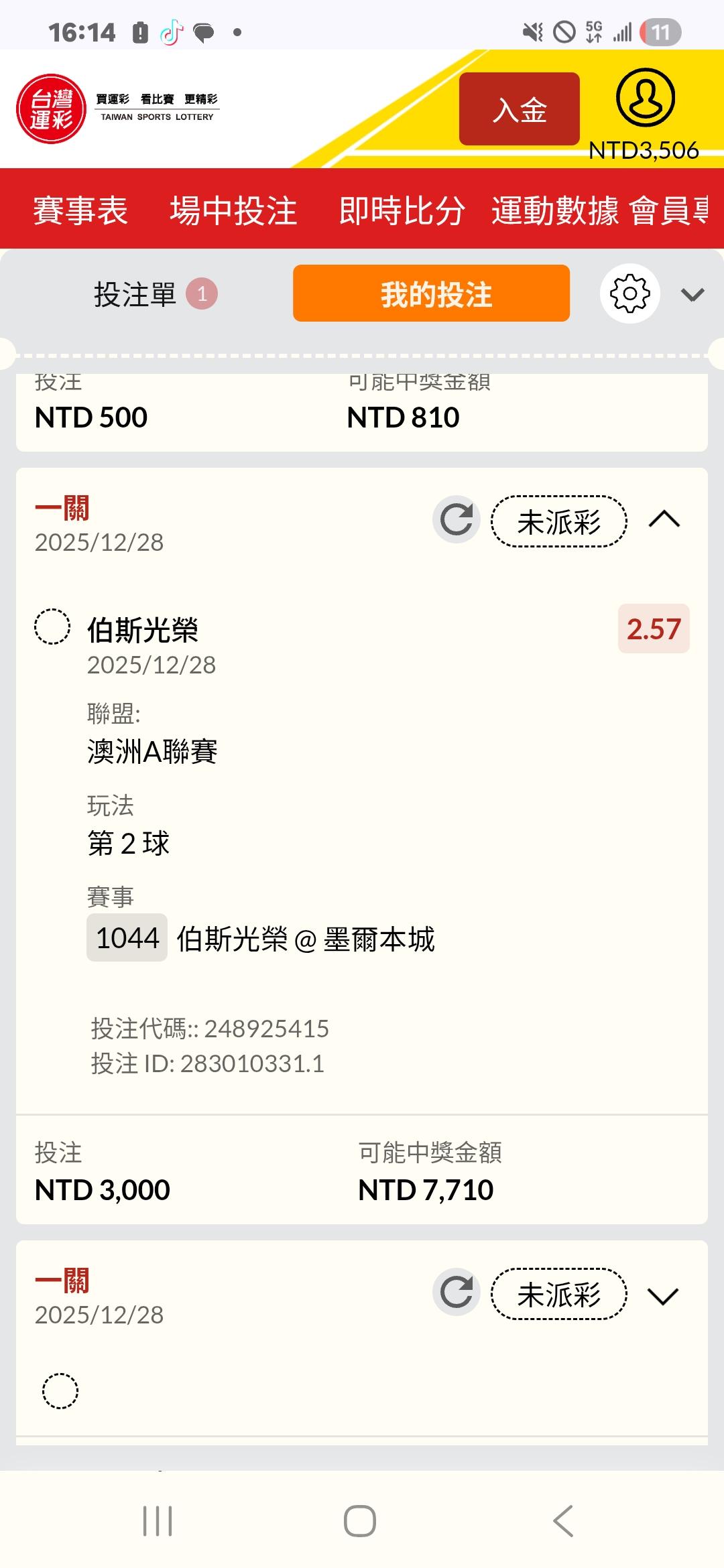Open the user account profile icon

pyautogui.click(x=645, y=98)
